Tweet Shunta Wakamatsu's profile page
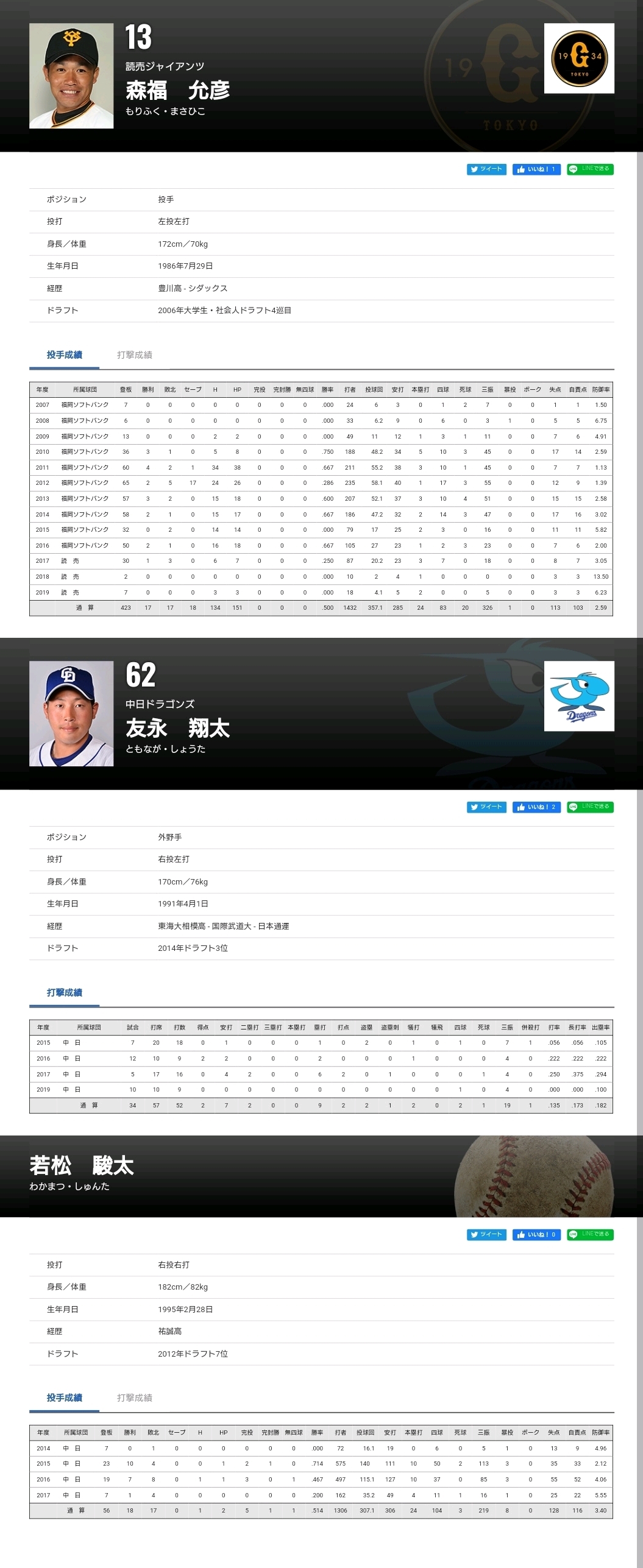The width and height of the screenshot is (643, 1568). coord(486,1235)
